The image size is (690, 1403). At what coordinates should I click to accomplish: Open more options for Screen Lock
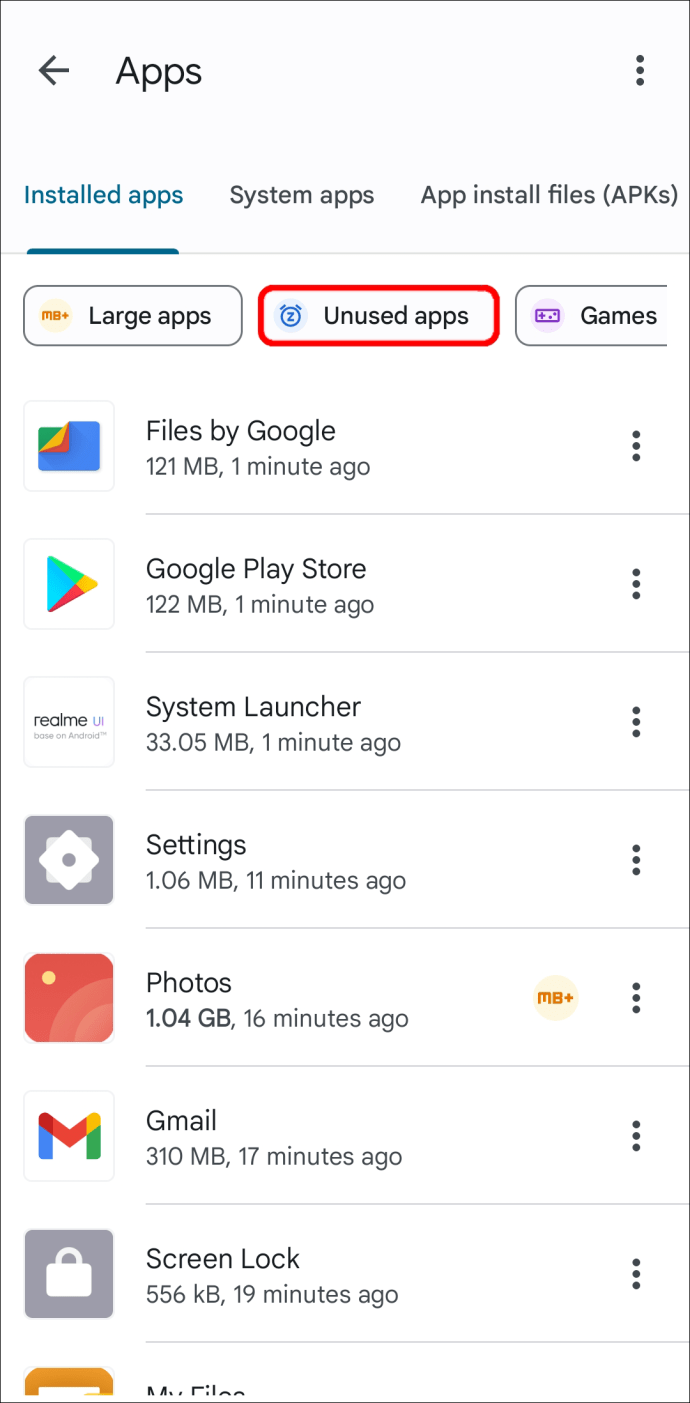pos(635,1274)
